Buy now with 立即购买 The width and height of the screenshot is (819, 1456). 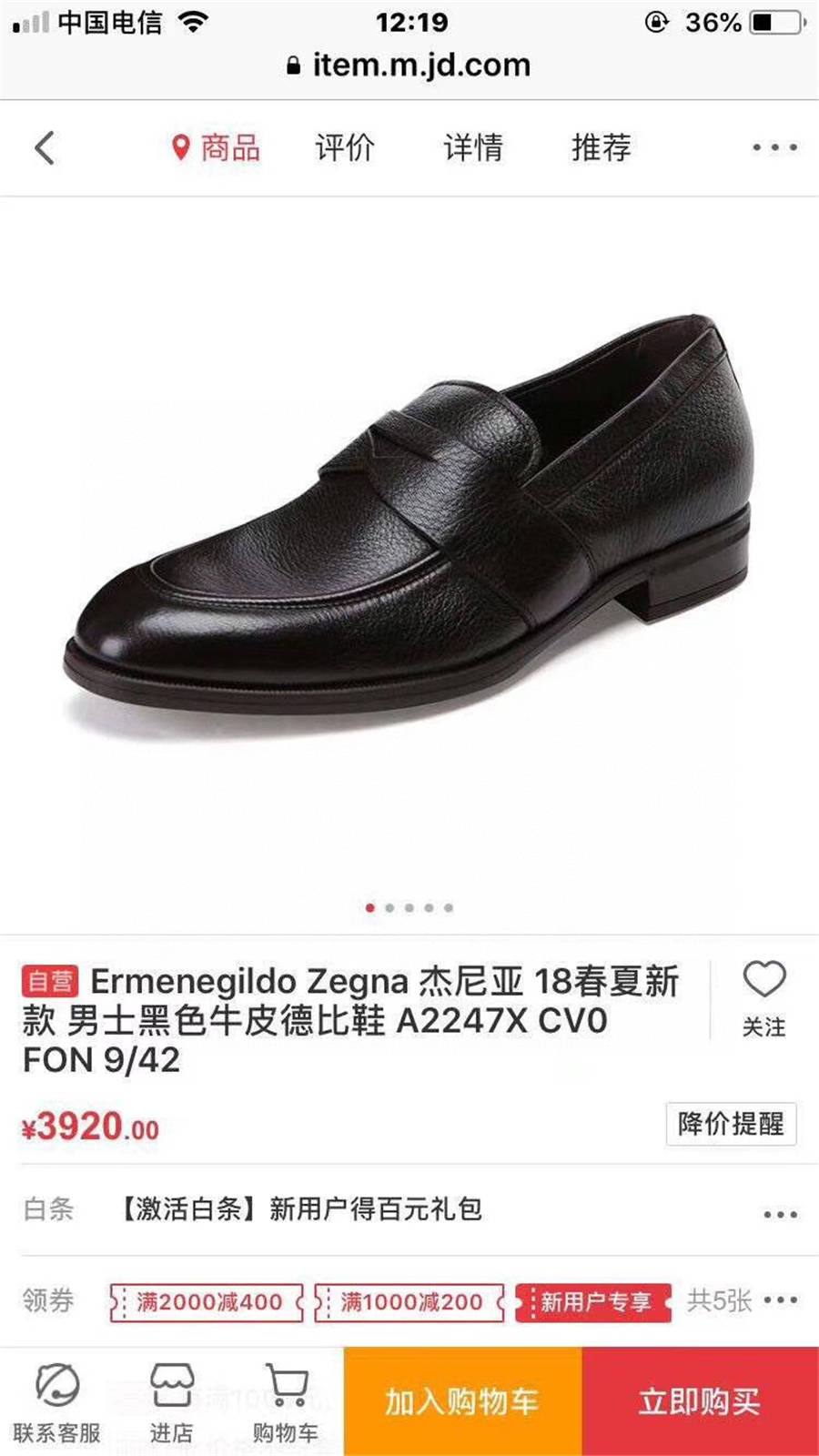click(x=700, y=1401)
